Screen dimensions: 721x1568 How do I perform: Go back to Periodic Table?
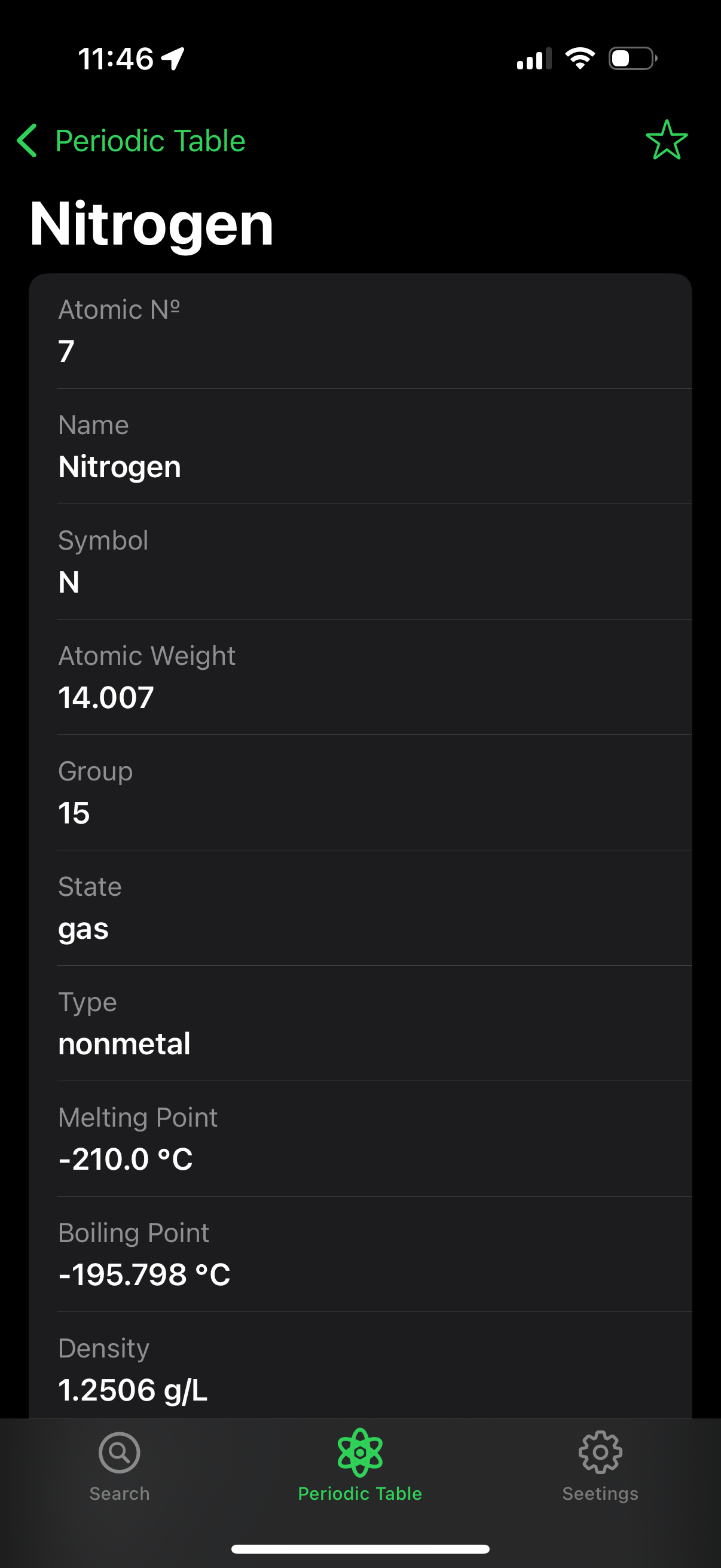pyautogui.click(x=132, y=141)
